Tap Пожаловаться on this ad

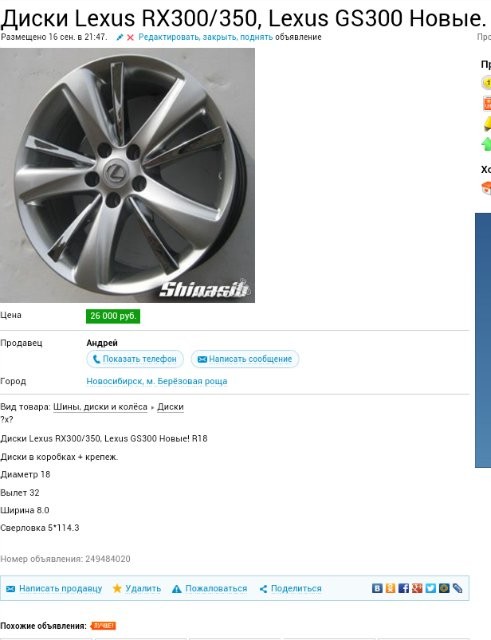210,589
